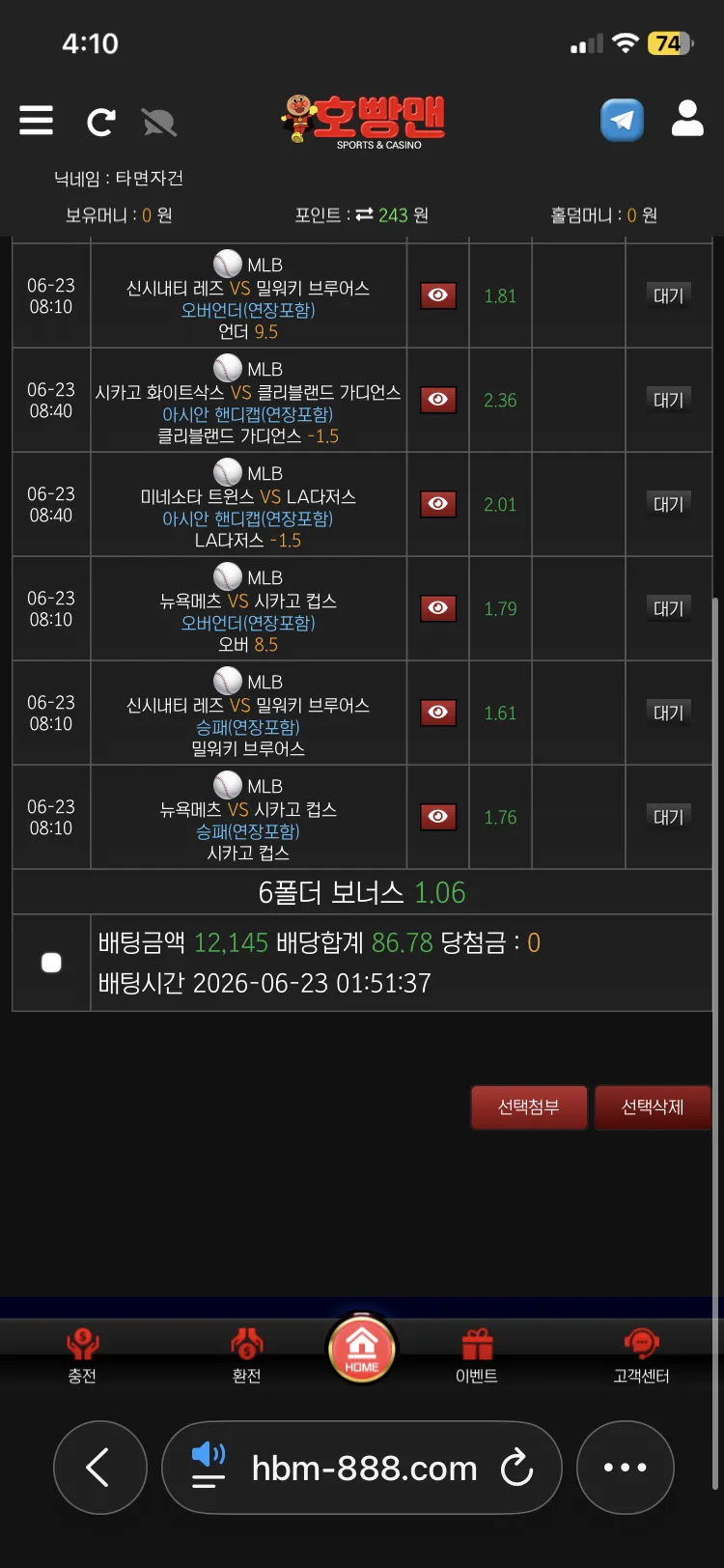This screenshot has height=1568, width=724.
Task: Open the Telegram icon
Action: click(x=623, y=121)
